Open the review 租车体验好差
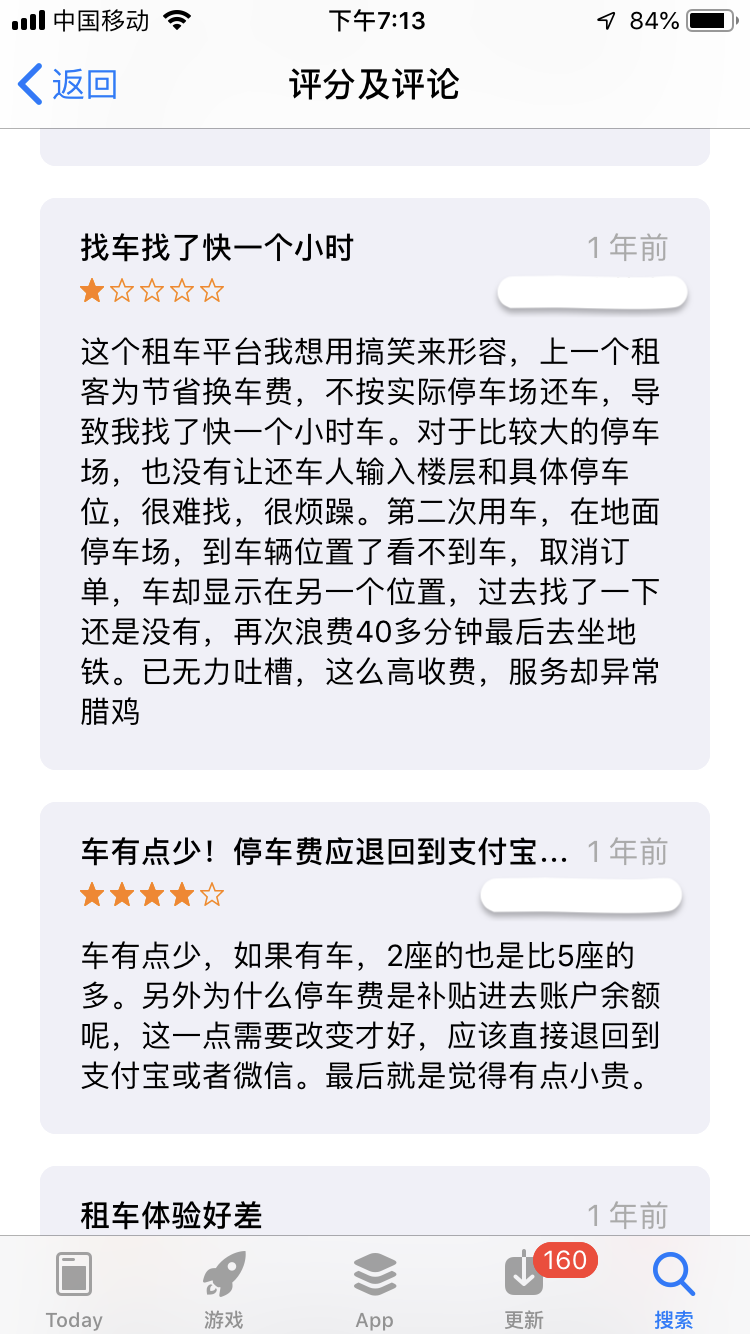Viewport: 750px width, 1334px height. (x=374, y=1212)
